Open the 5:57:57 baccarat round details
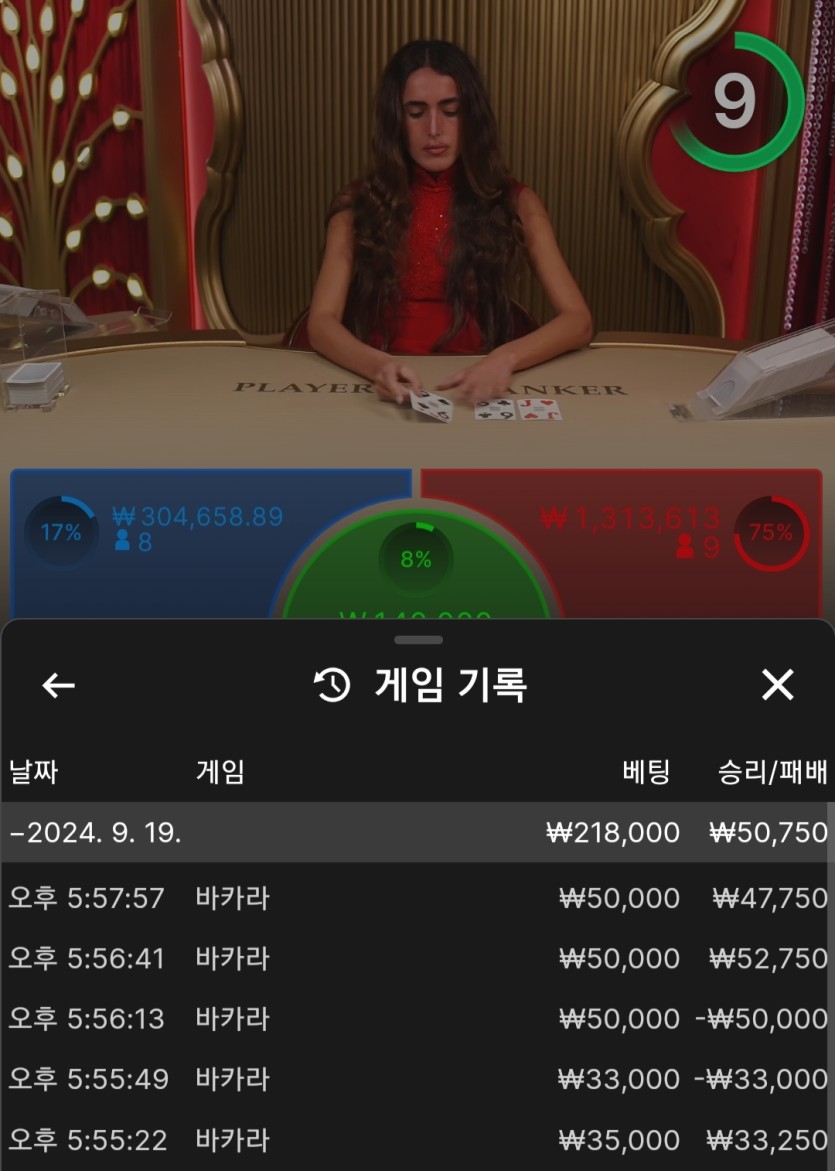 coord(417,898)
